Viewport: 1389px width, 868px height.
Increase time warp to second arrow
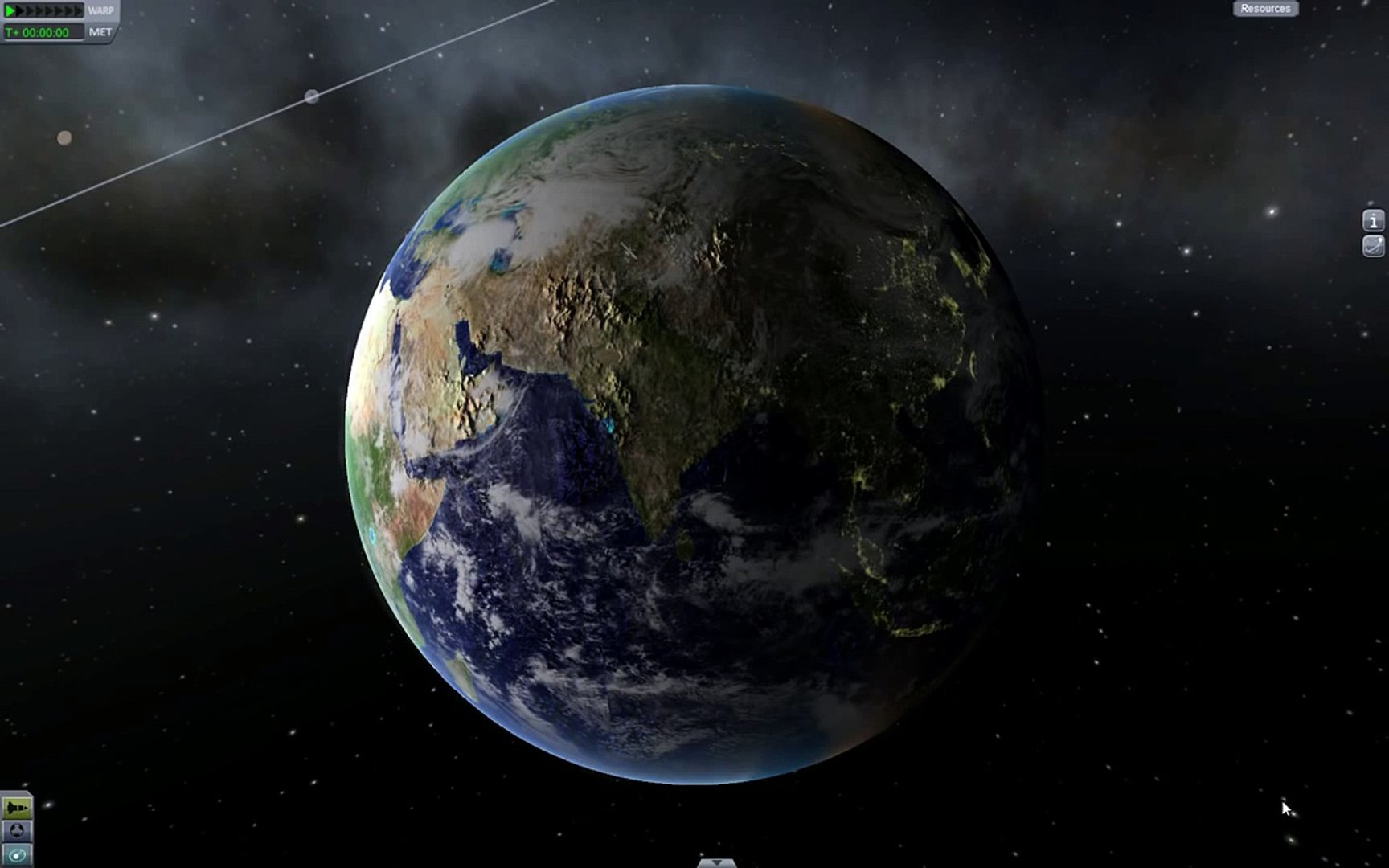(21, 10)
